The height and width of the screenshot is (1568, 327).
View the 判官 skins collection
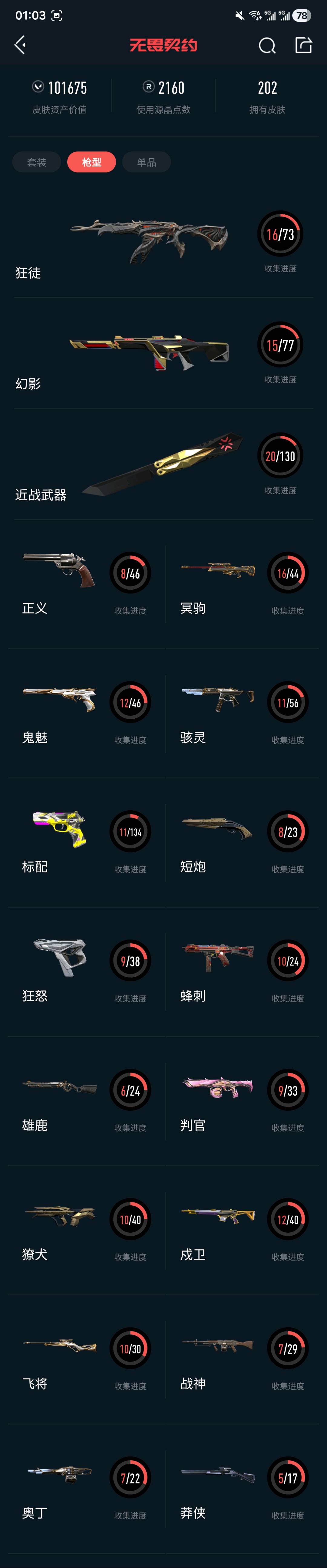pyautogui.click(x=243, y=1102)
